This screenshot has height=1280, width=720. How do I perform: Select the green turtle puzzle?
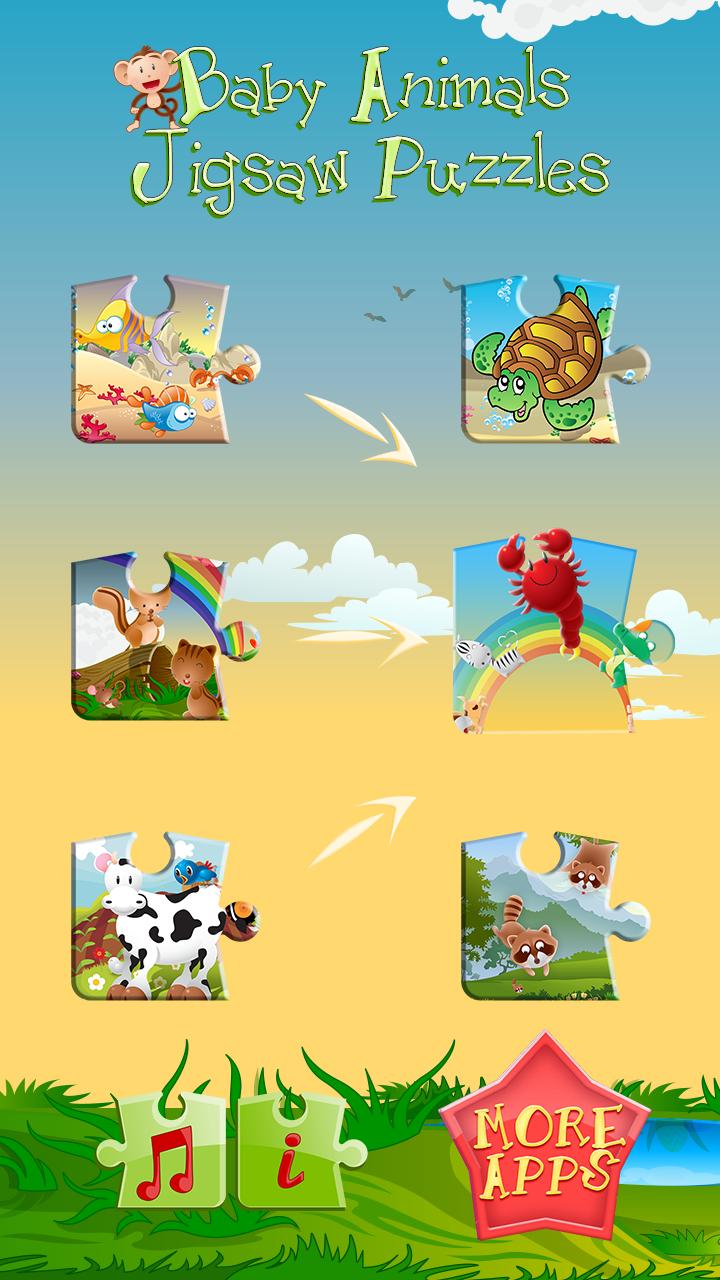(542, 362)
